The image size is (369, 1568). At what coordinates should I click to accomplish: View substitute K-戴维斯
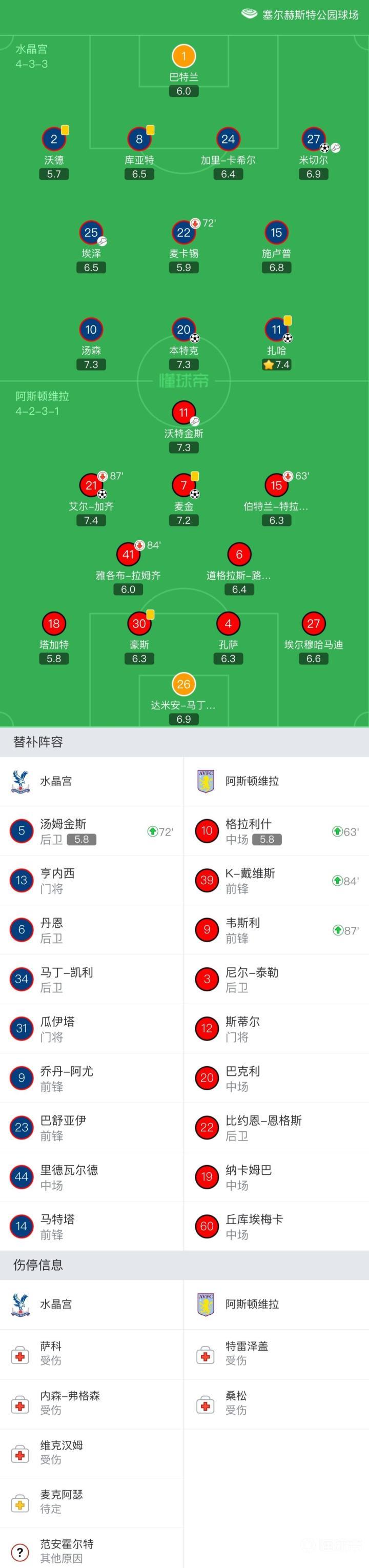click(276, 880)
